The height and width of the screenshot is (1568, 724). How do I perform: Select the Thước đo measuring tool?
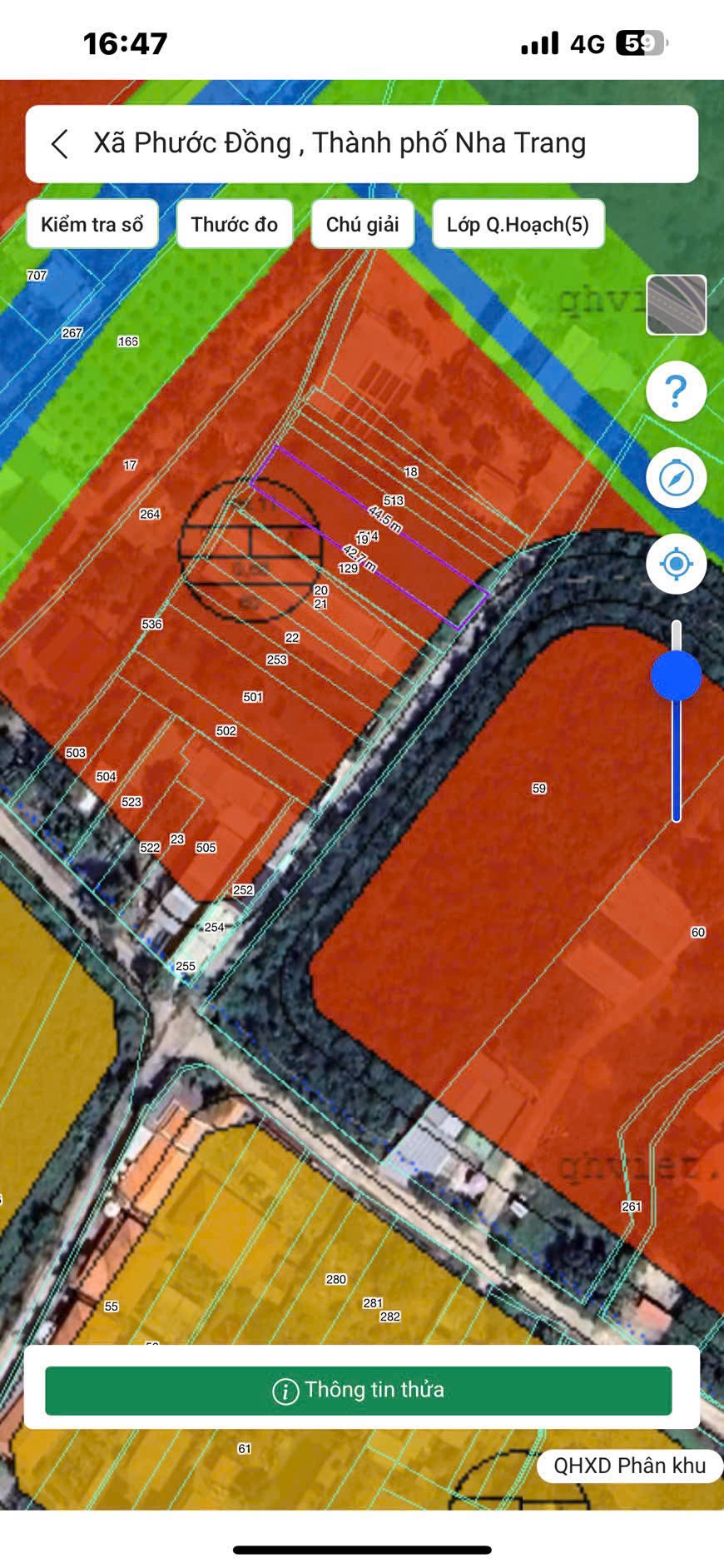point(234,224)
